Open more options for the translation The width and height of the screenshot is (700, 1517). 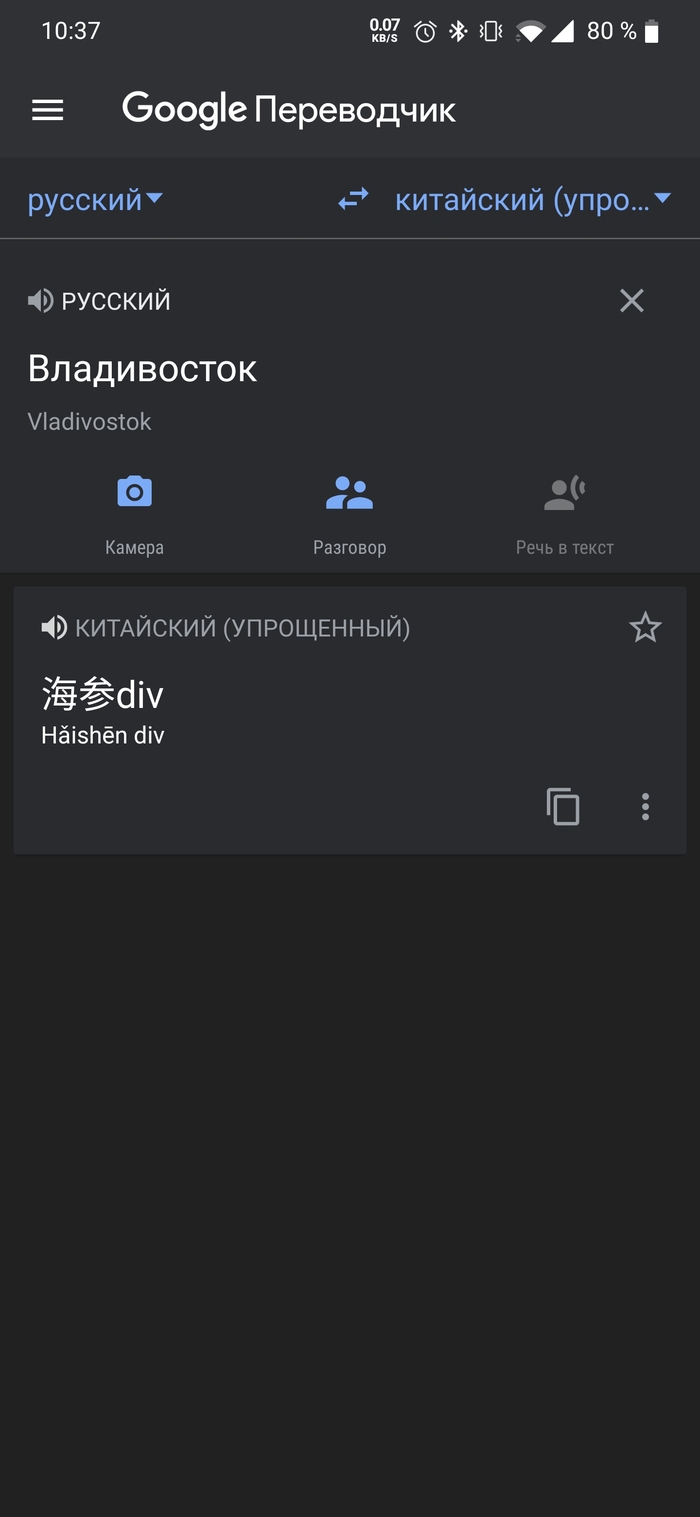(646, 806)
